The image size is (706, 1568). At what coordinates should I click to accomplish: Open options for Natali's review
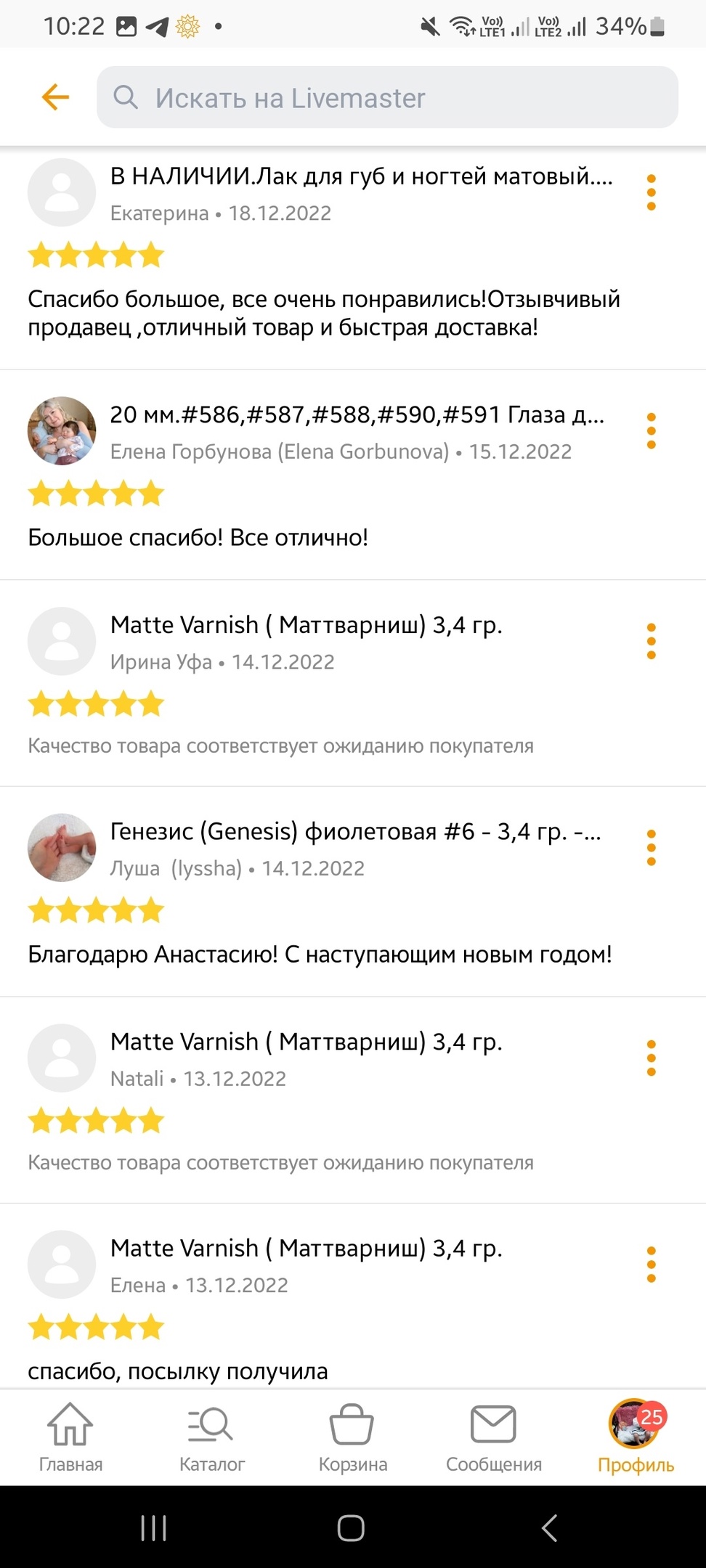point(651,1058)
